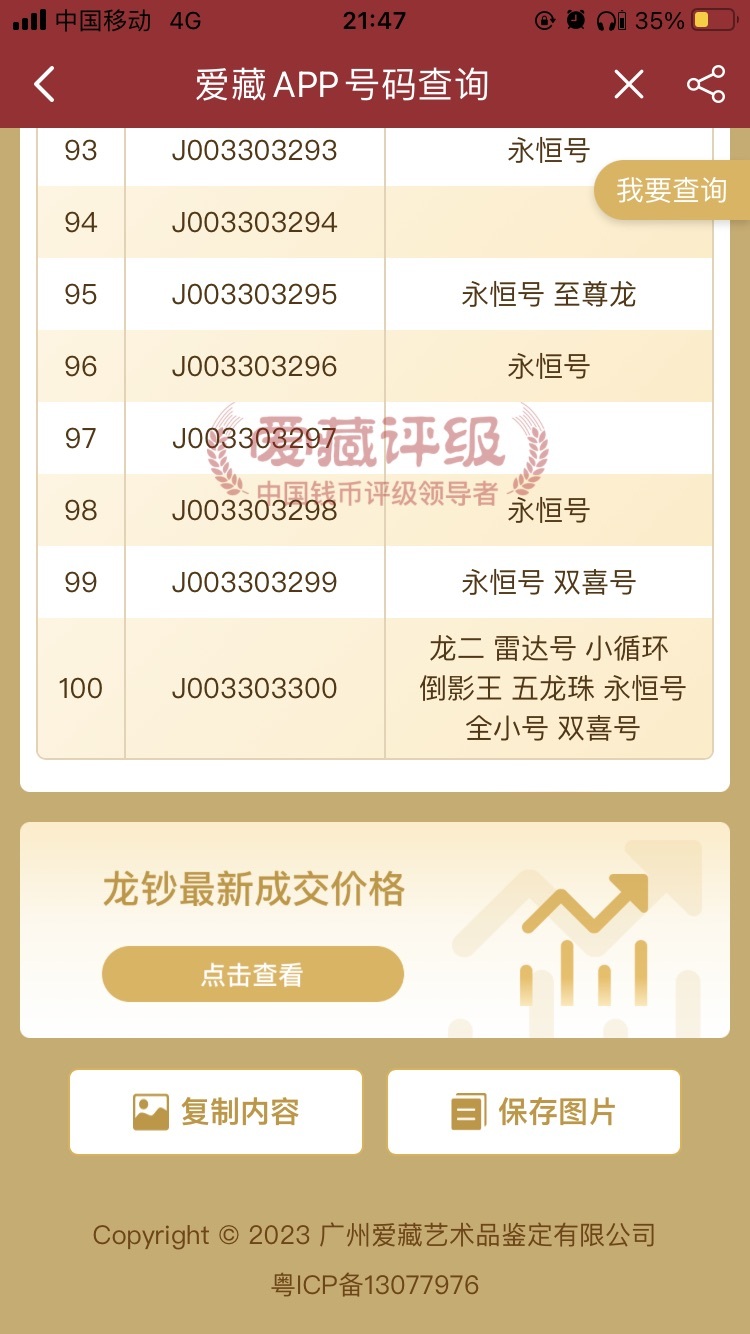This screenshot has width=750, height=1334.
Task: Open 点击查看 for latest dragon note prices
Action: [x=252, y=974]
